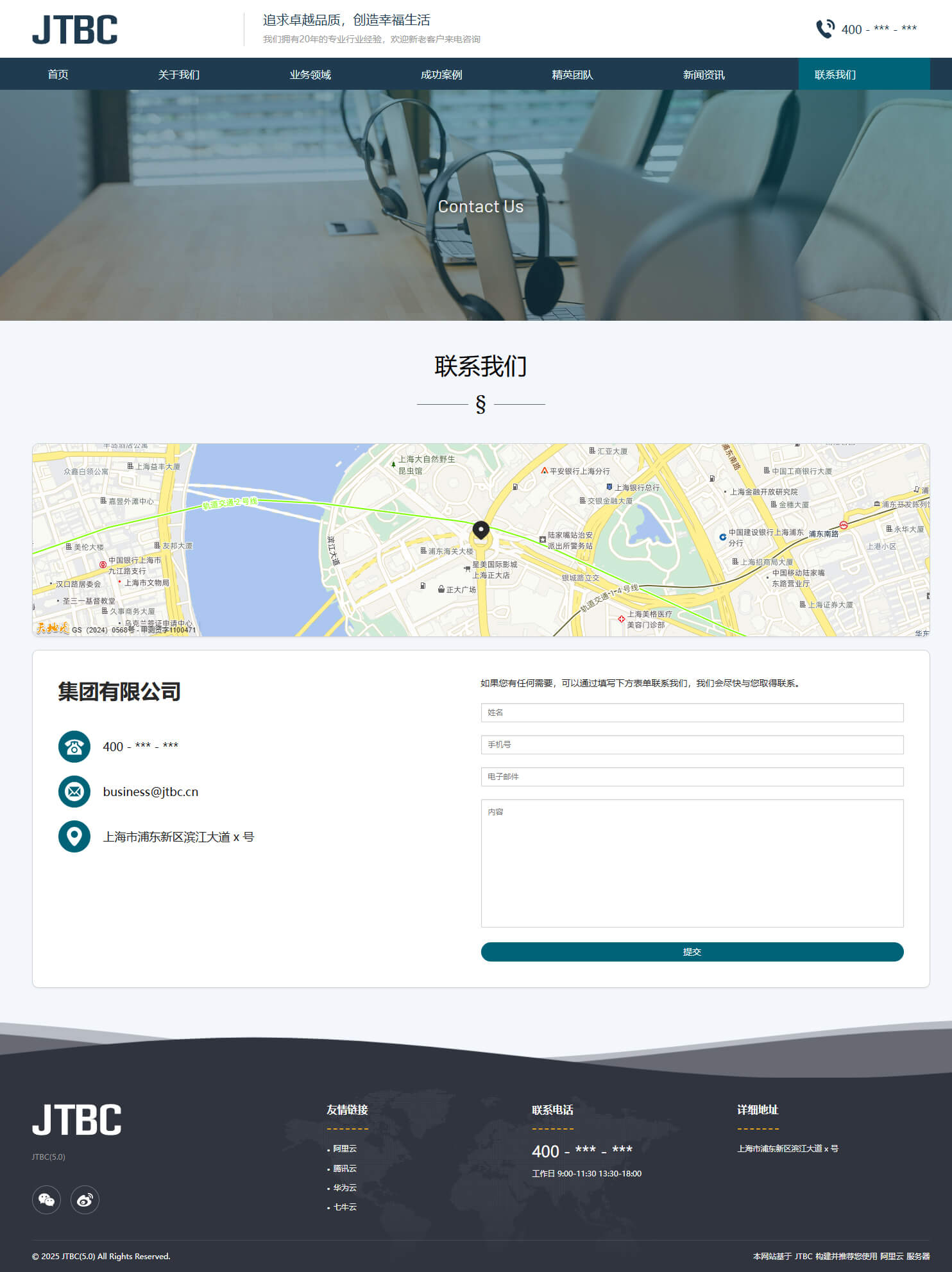This screenshot has height=1272, width=952.
Task: Switch to 成功案例 section
Action: [441, 74]
